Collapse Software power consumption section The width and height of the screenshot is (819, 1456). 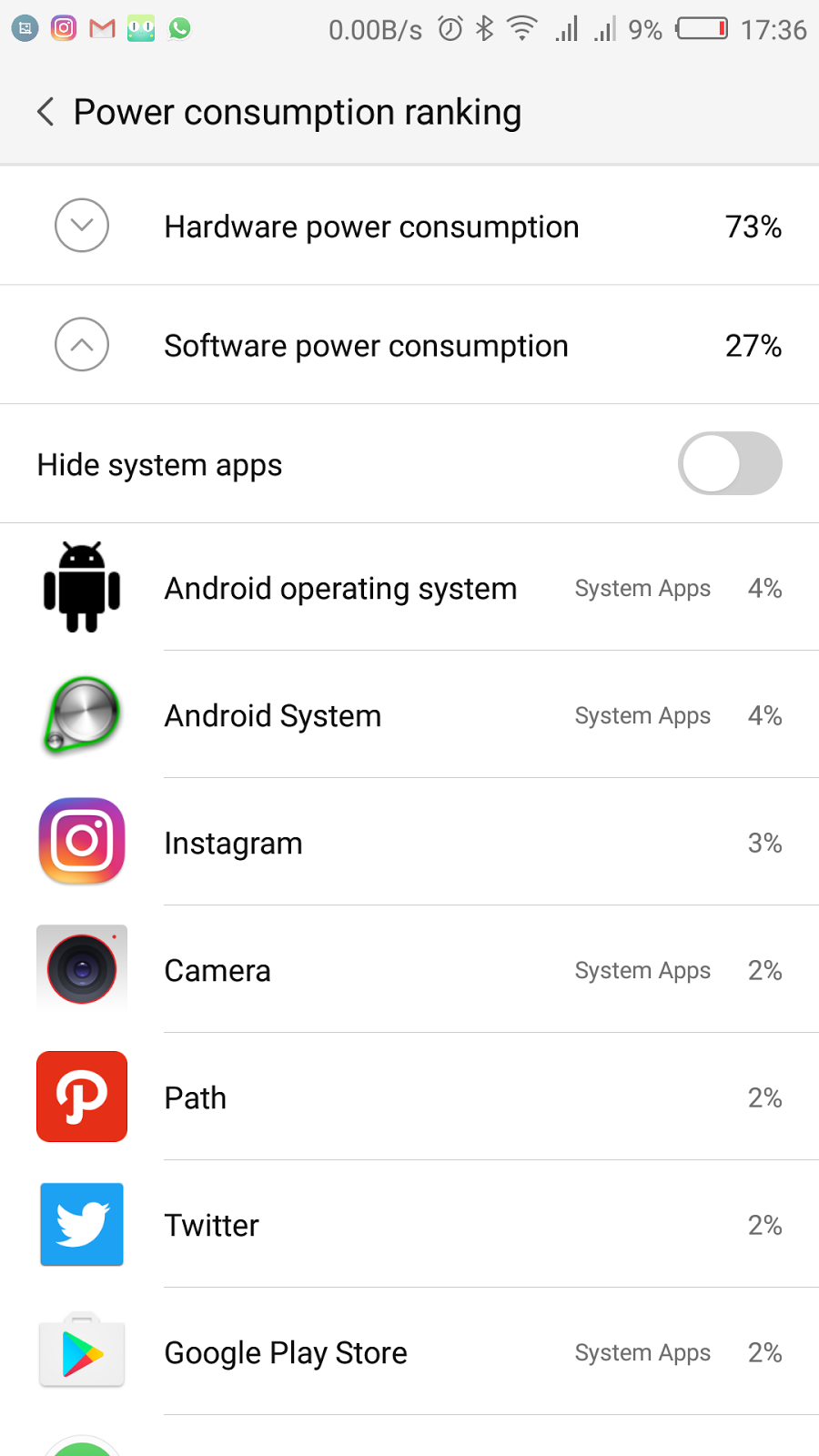[x=82, y=345]
